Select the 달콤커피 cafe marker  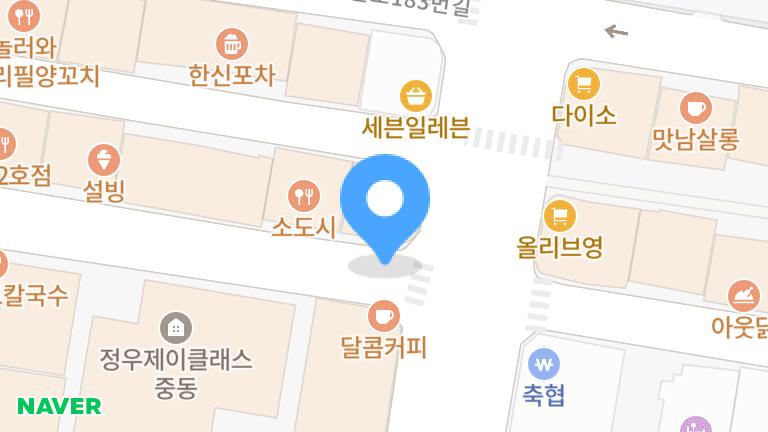pyautogui.click(x=383, y=316)
